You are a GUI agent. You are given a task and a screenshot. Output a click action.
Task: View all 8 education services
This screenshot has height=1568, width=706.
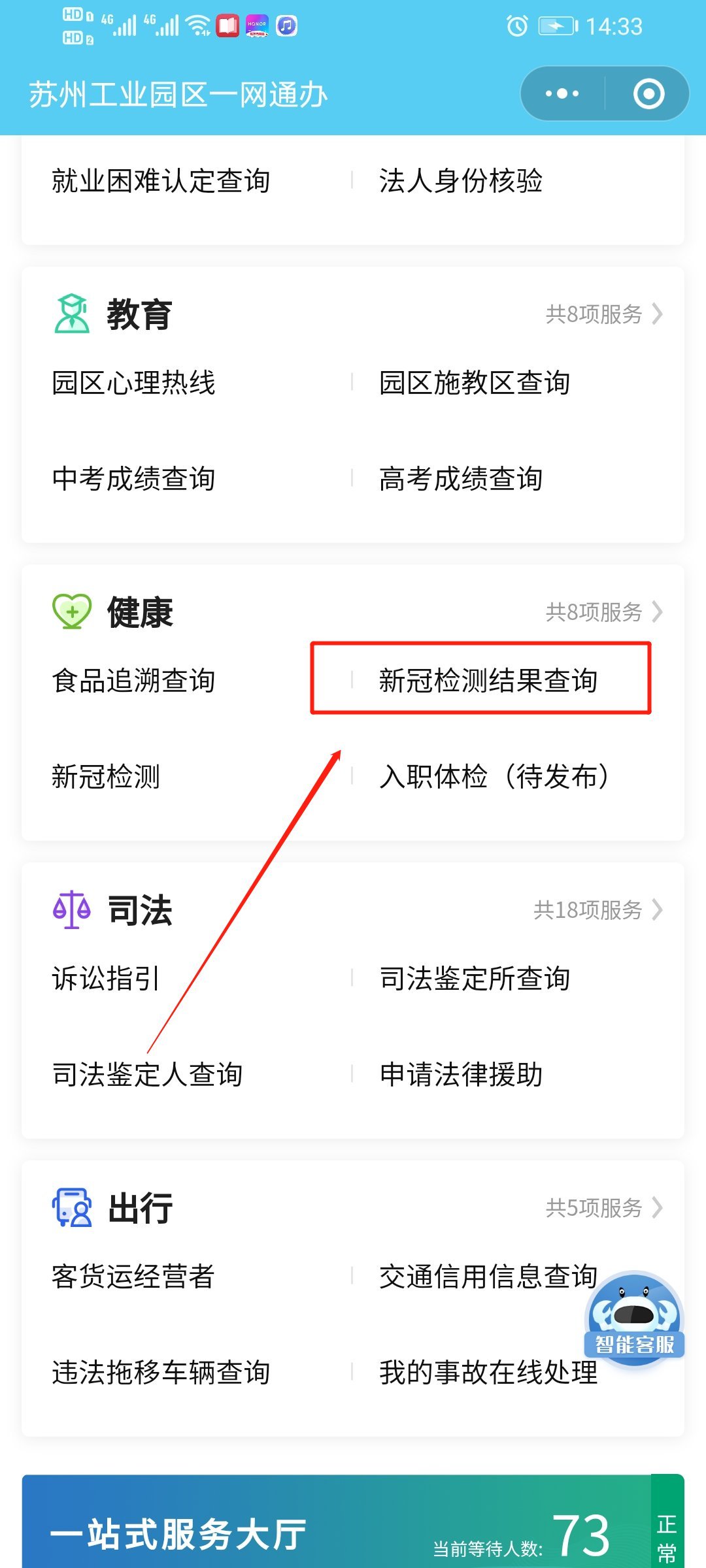tap(603, 314)
